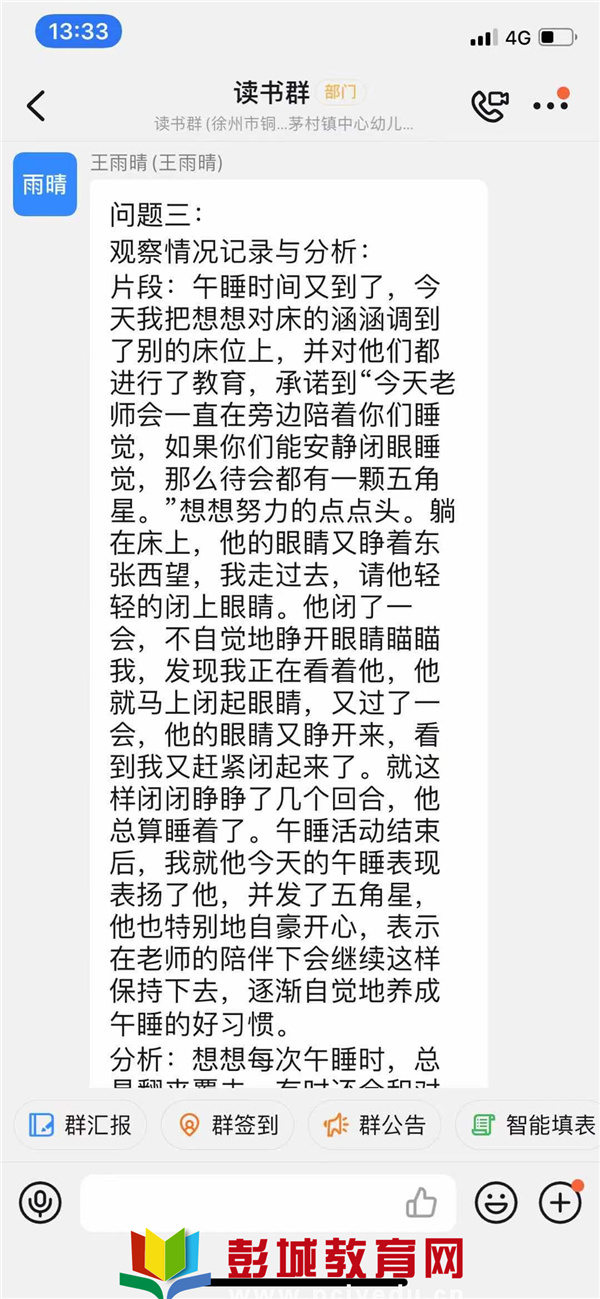Open the emoji picker
Image resolution: width=600 pixels, height=1299 pixels.
coord(496,1202)
